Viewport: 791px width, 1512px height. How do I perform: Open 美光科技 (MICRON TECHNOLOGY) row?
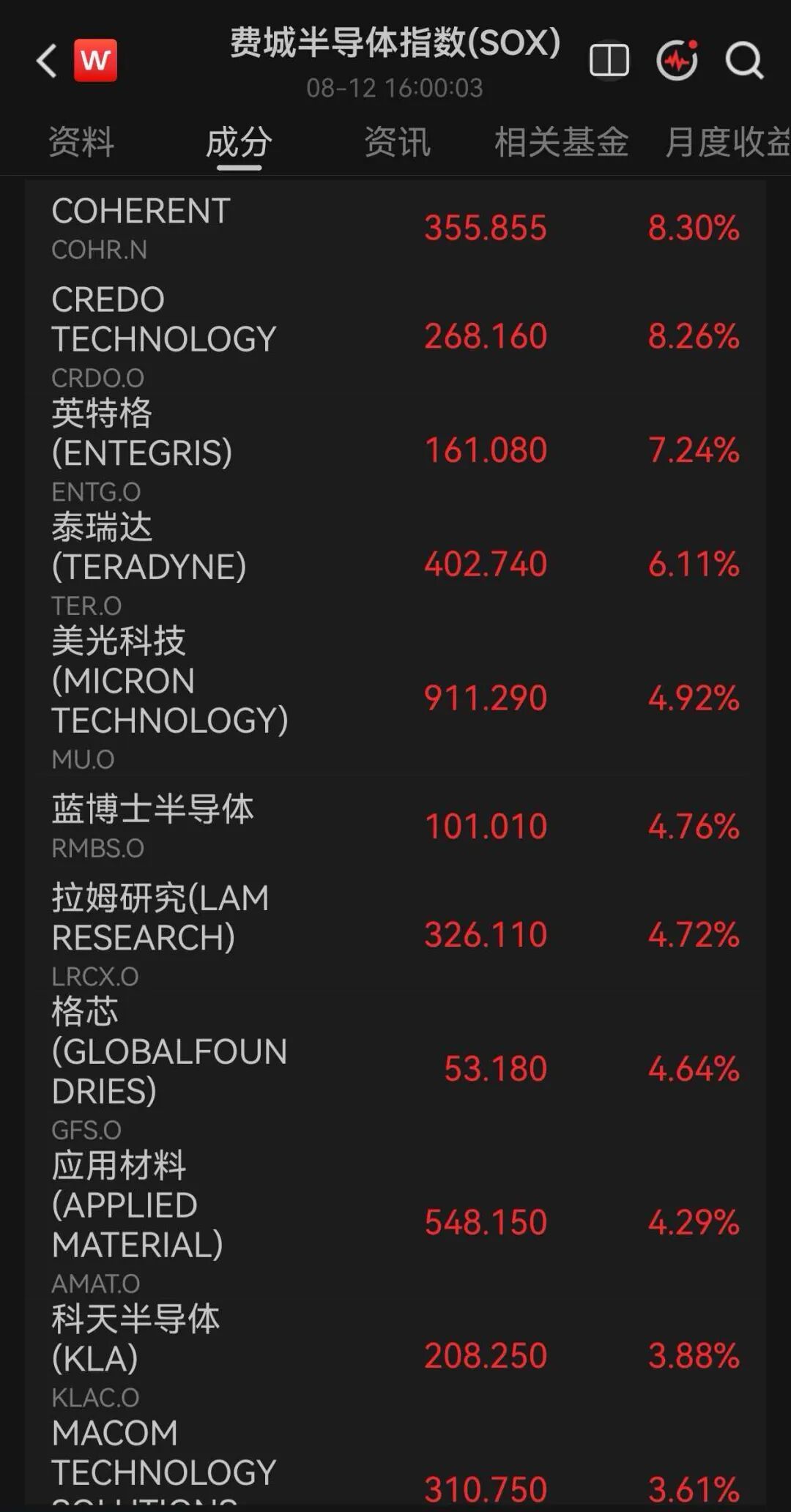coord(395,697)
